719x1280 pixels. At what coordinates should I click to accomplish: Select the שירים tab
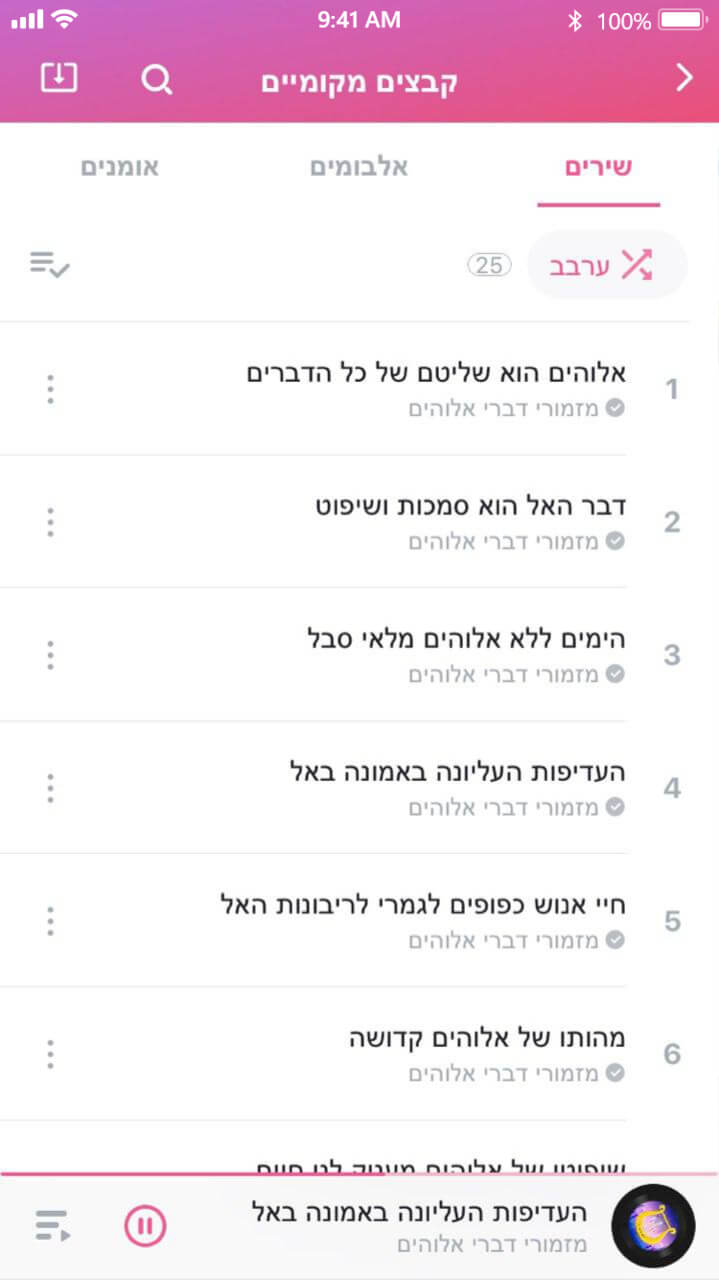tap(598, 167)
